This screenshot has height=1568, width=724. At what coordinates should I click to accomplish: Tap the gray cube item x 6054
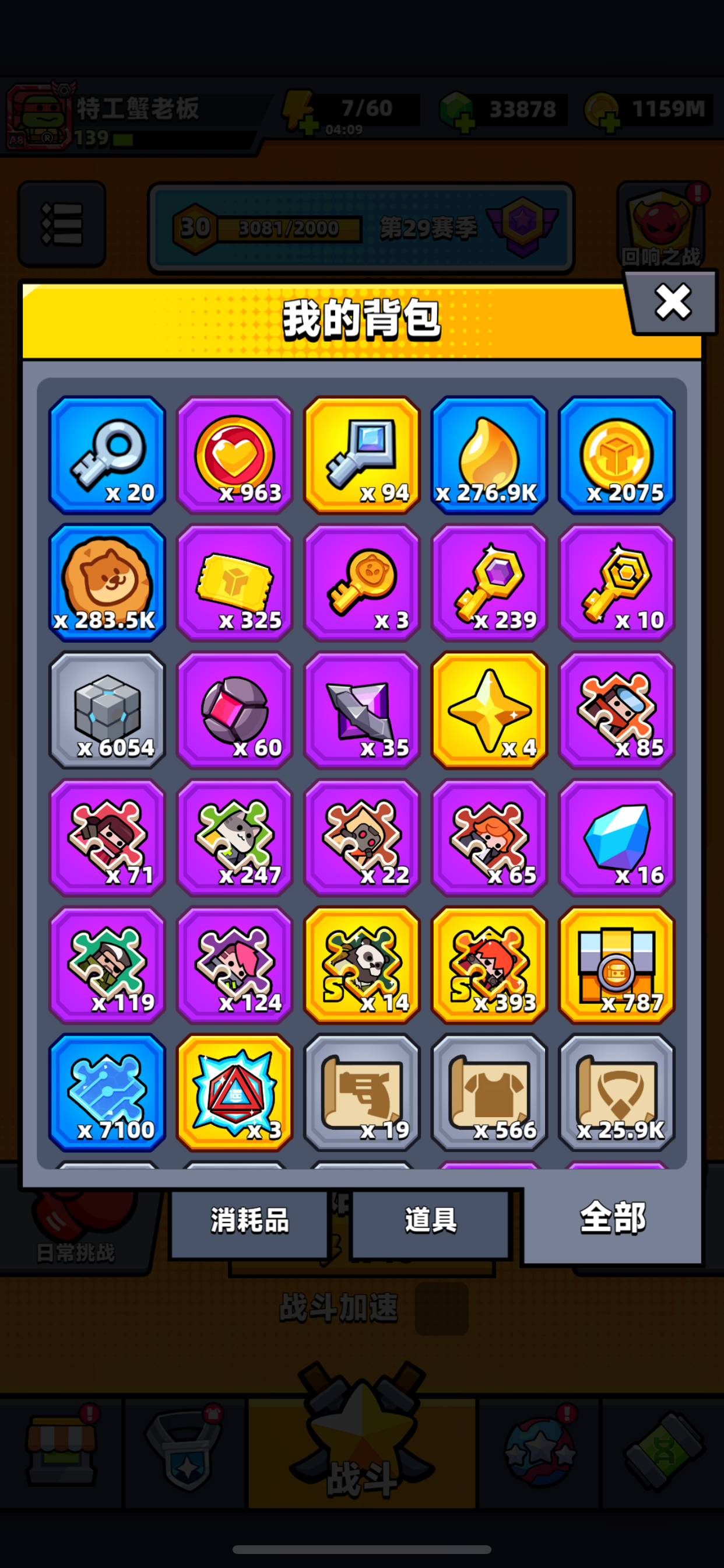coord(107,710)
